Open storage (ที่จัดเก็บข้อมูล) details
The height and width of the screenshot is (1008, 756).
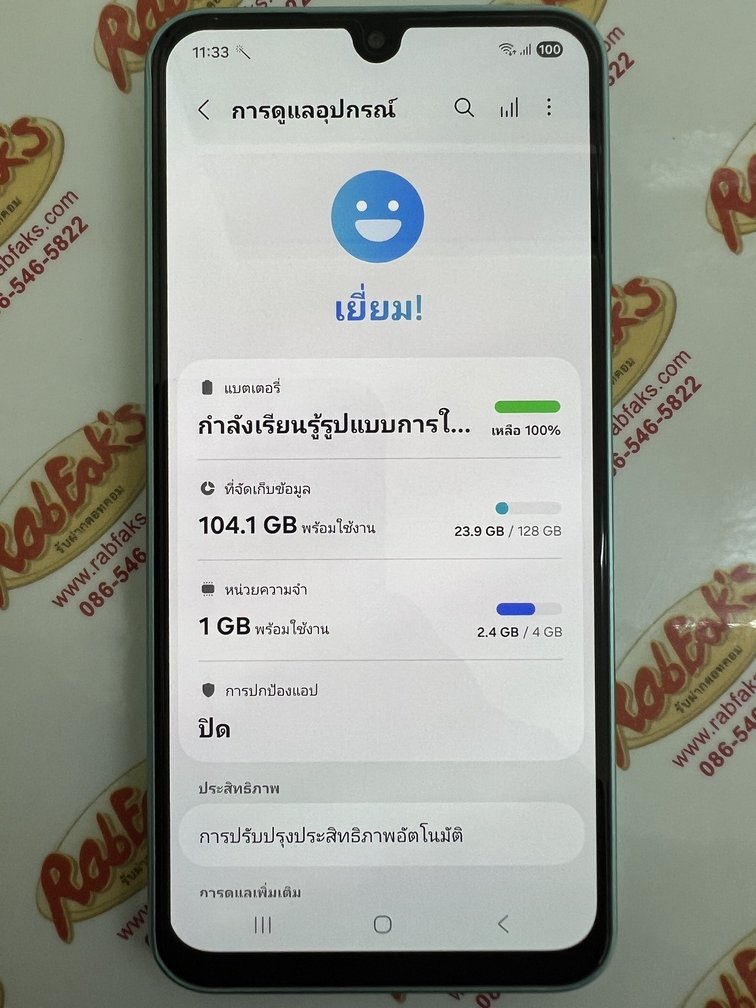[380, 508]
